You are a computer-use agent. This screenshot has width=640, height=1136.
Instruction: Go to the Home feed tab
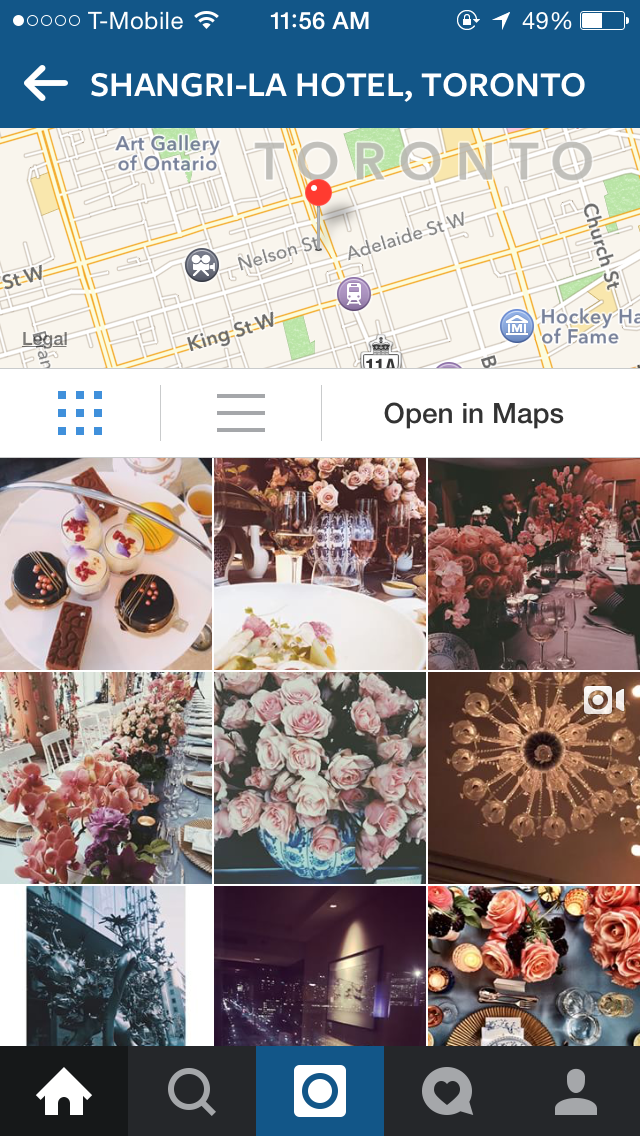click(64, 1091)
